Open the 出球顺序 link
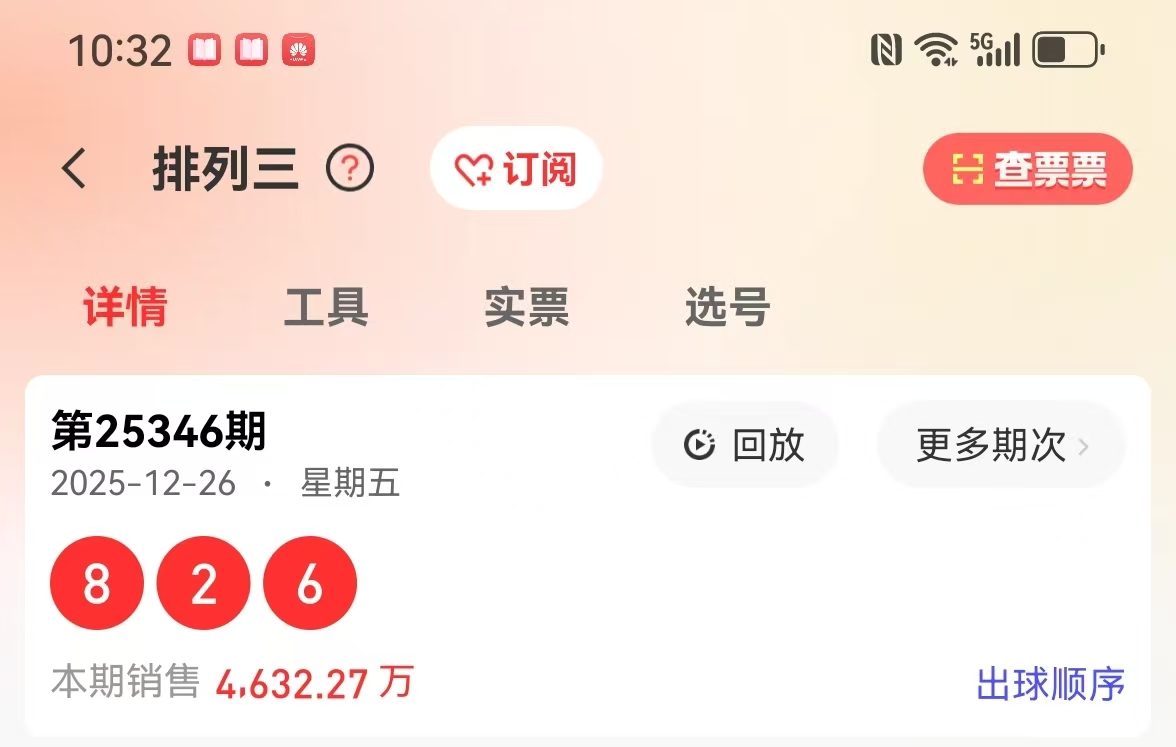Image resolution: width=1176 pixels, height=747 pixels. click(x=1050, y=685)
